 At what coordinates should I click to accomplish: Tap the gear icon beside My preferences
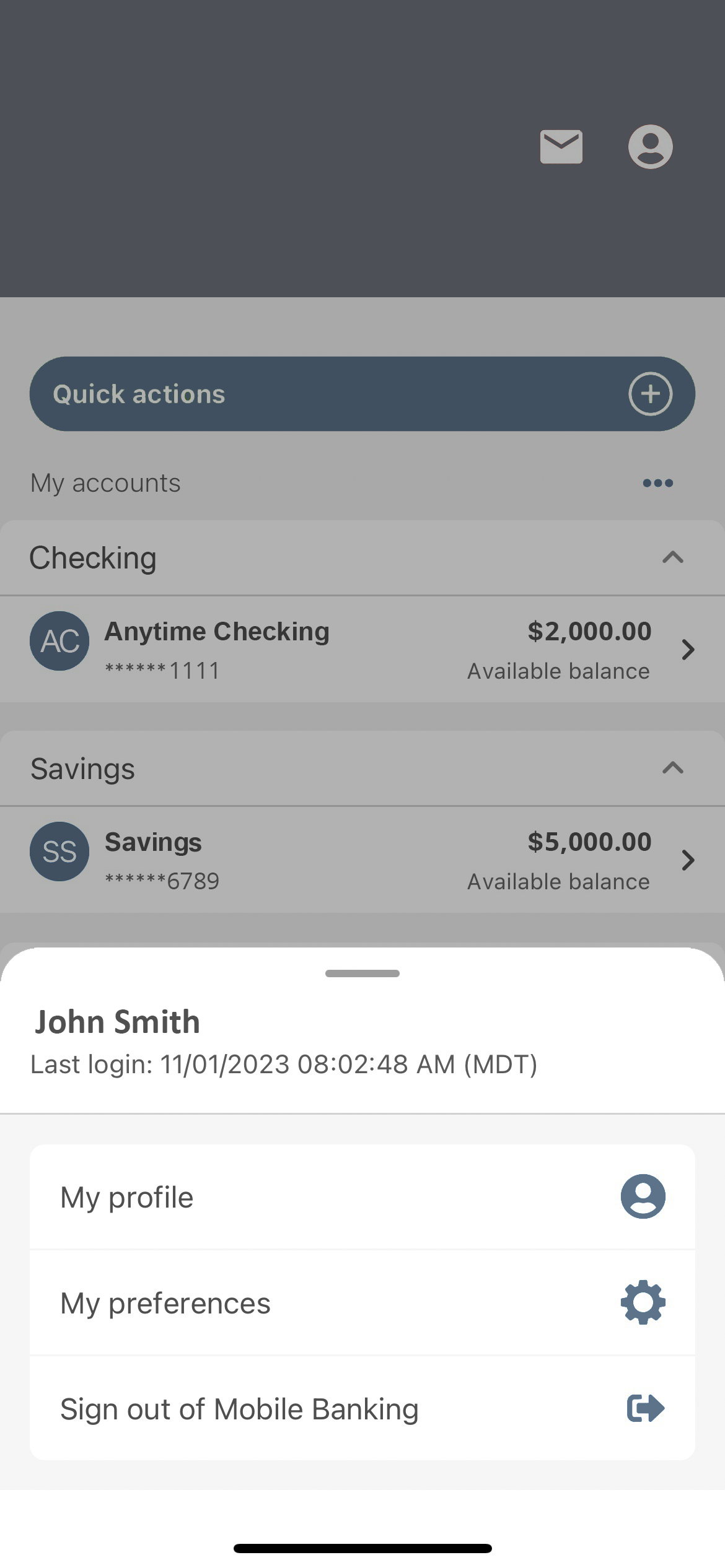[643, 1302]
